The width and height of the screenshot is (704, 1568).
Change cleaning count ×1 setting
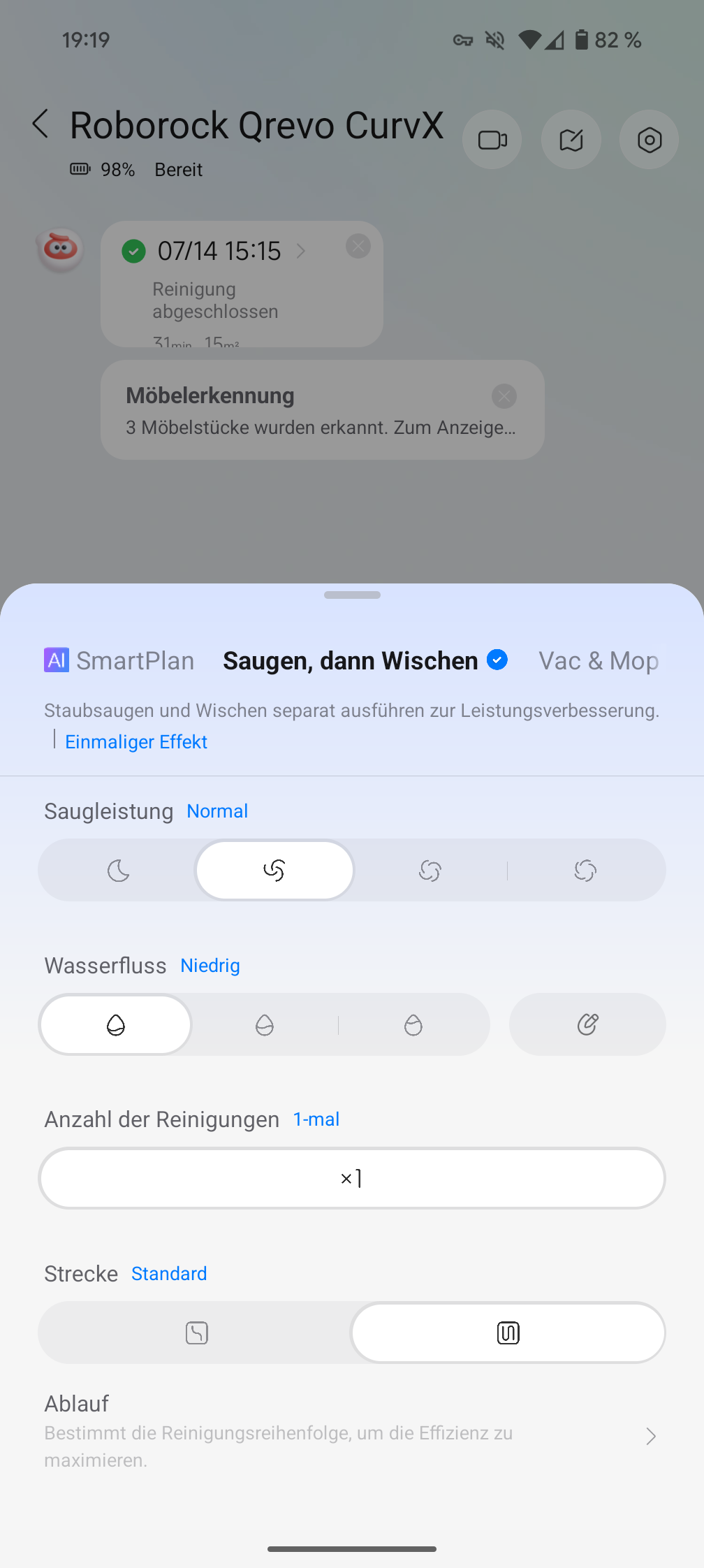click(x=352, y=1179)
